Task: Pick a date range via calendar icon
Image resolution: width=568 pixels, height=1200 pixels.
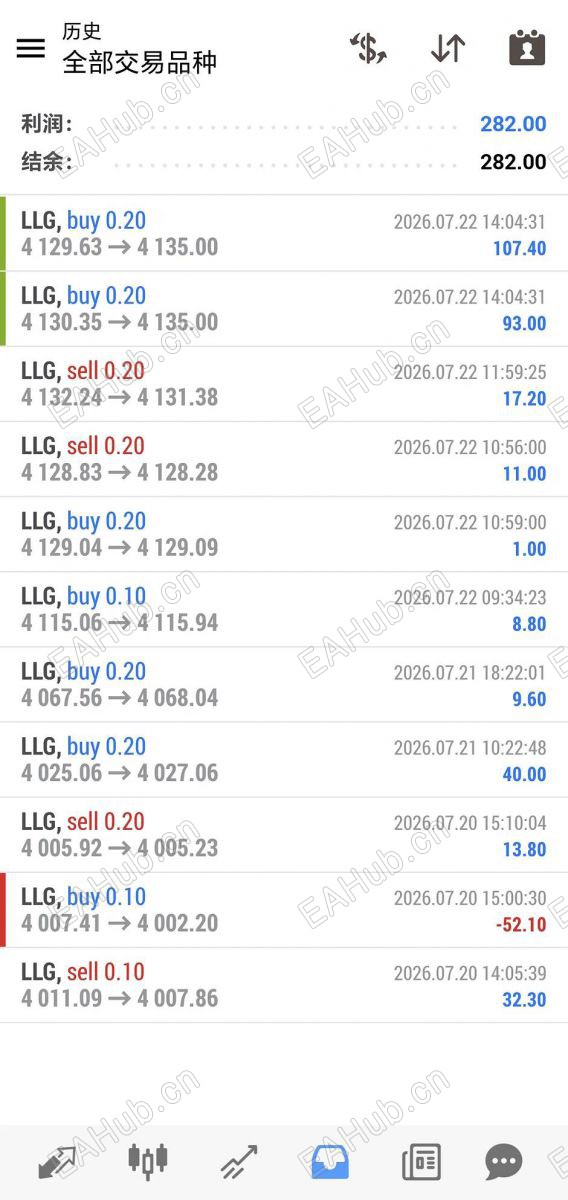Action: coord(527,48)
